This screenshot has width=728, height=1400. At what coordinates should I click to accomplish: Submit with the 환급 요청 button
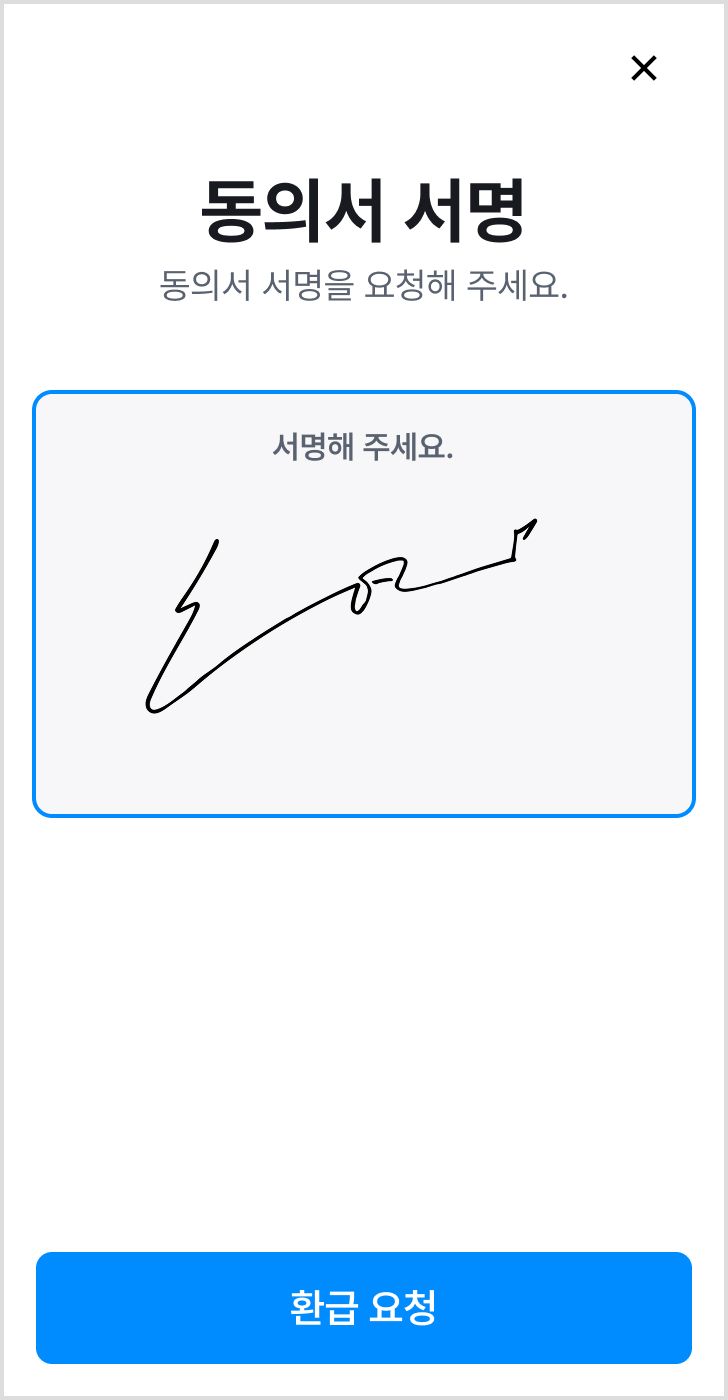tap(364, 1308)
